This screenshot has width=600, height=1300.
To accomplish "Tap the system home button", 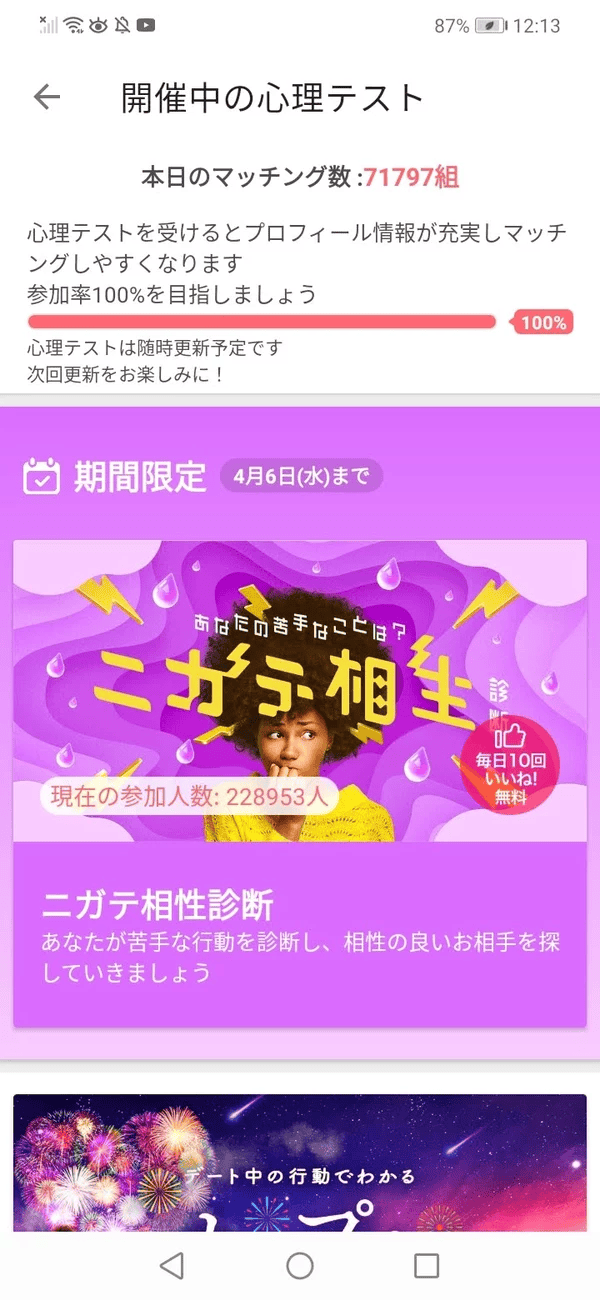I will click(x=300, y=1265).
